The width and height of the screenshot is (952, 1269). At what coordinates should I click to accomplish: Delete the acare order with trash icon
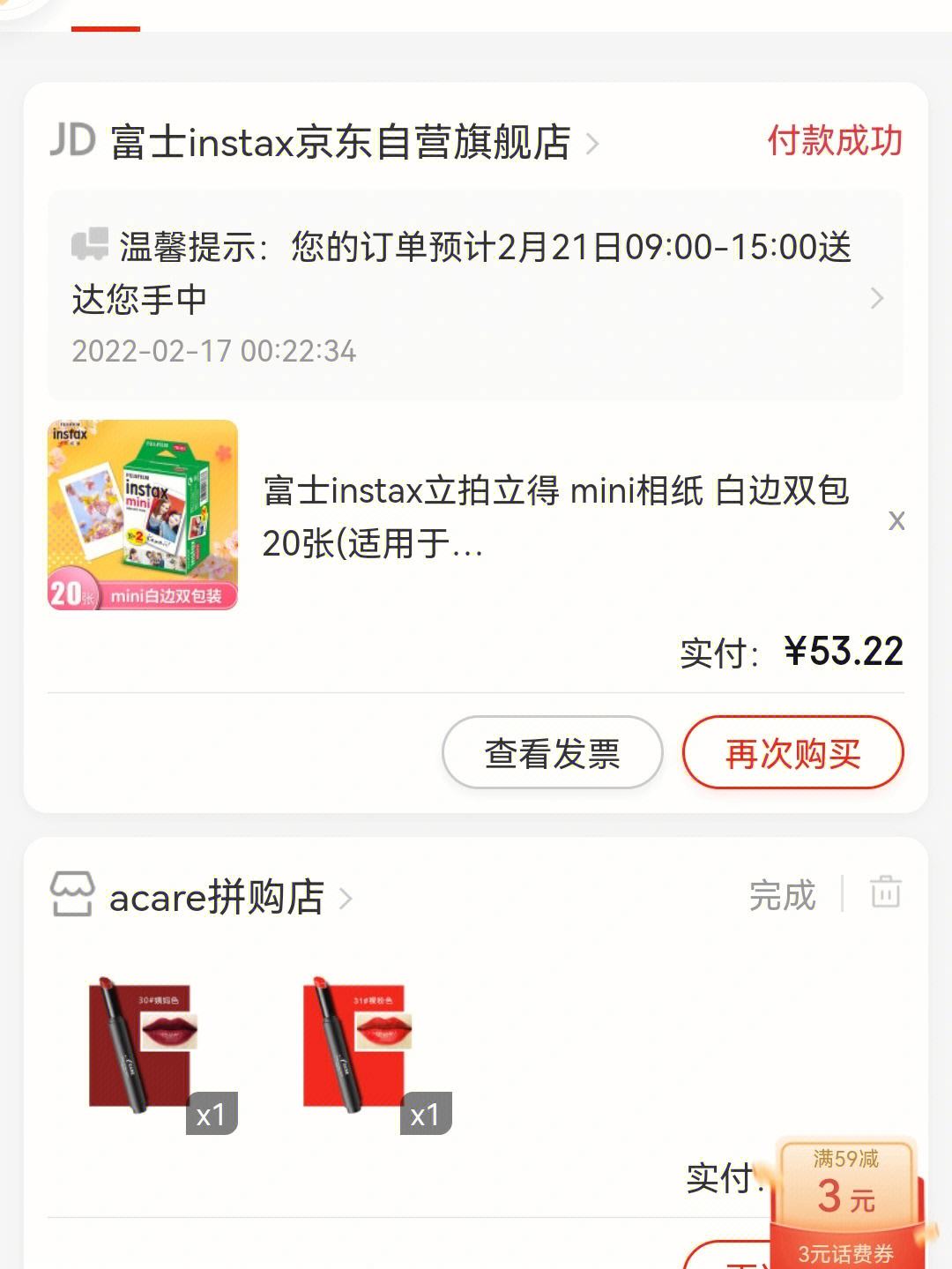coord(885,892)
